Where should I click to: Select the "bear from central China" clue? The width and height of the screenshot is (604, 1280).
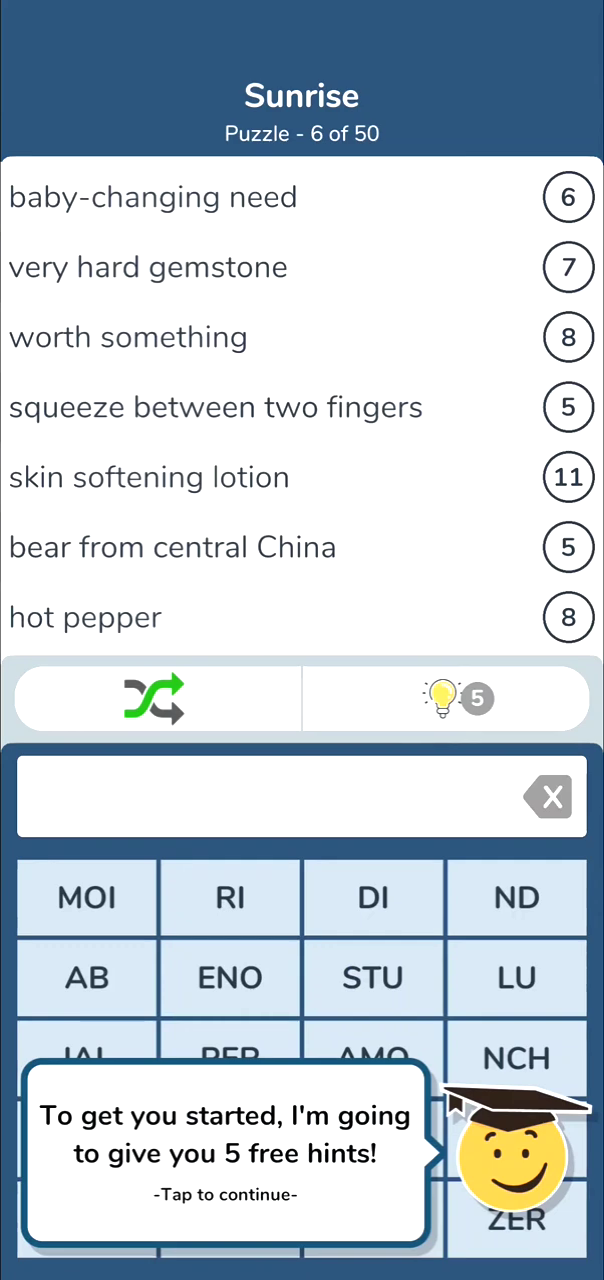(302, 547)
